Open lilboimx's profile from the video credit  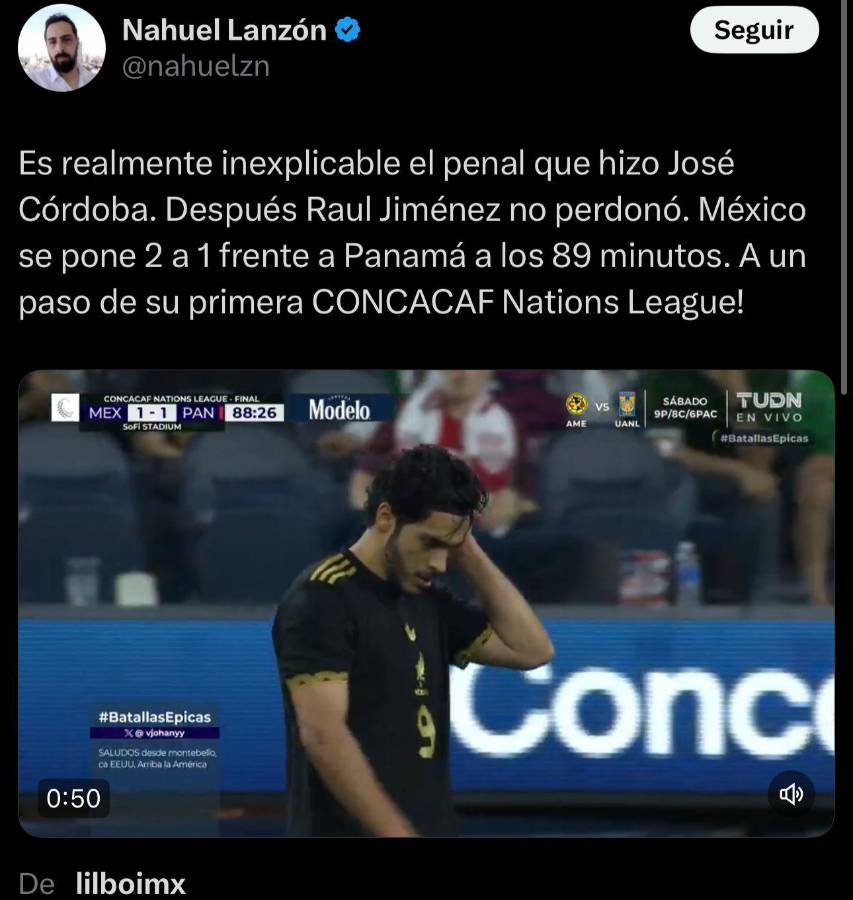[x=130, y=884]
